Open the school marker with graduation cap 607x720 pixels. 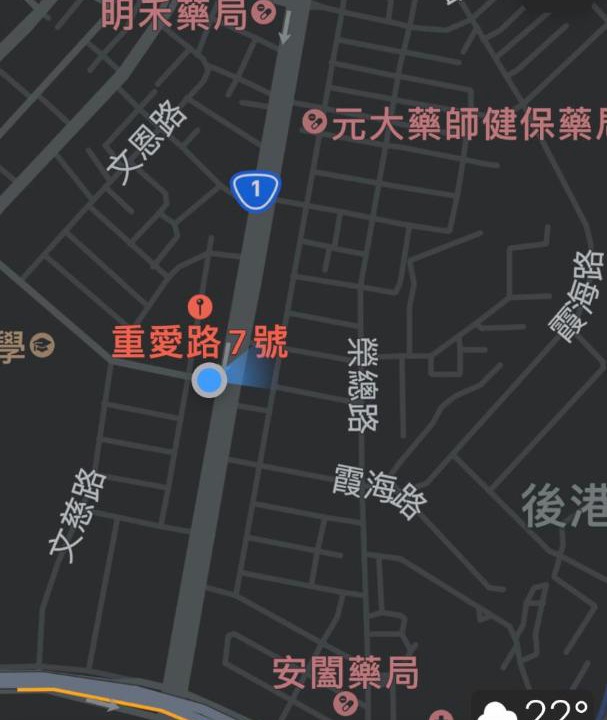pyautogui.click(x=42, y=346)
